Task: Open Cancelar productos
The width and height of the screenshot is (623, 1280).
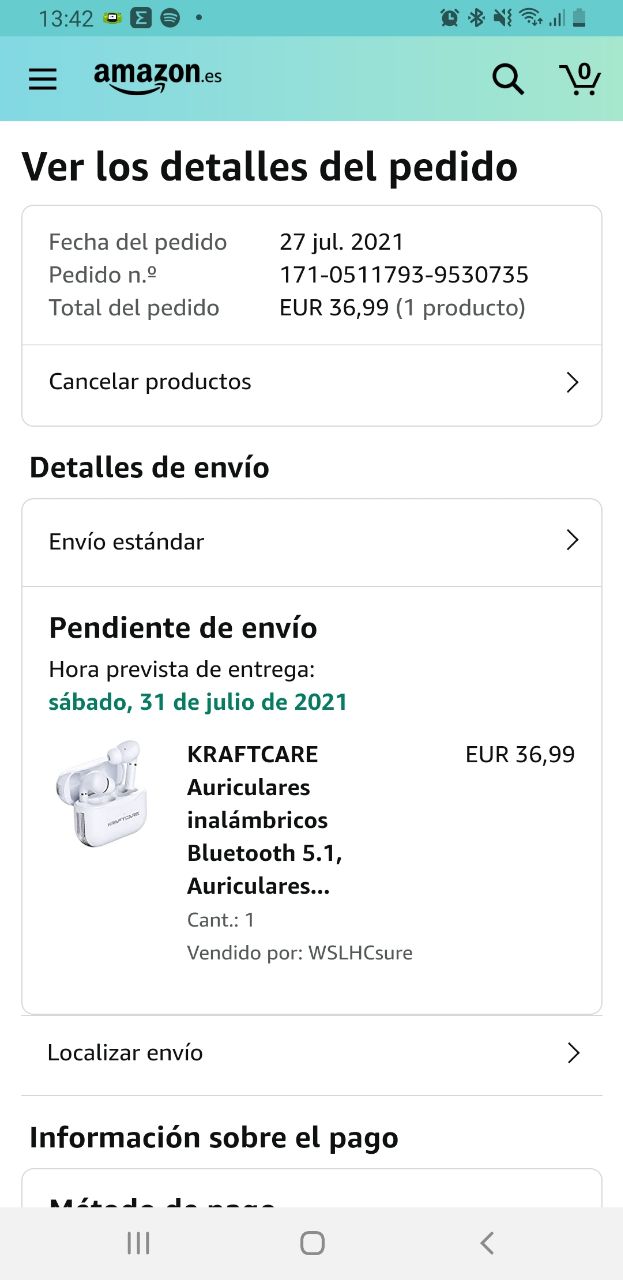Action: (x=312, y=382)
